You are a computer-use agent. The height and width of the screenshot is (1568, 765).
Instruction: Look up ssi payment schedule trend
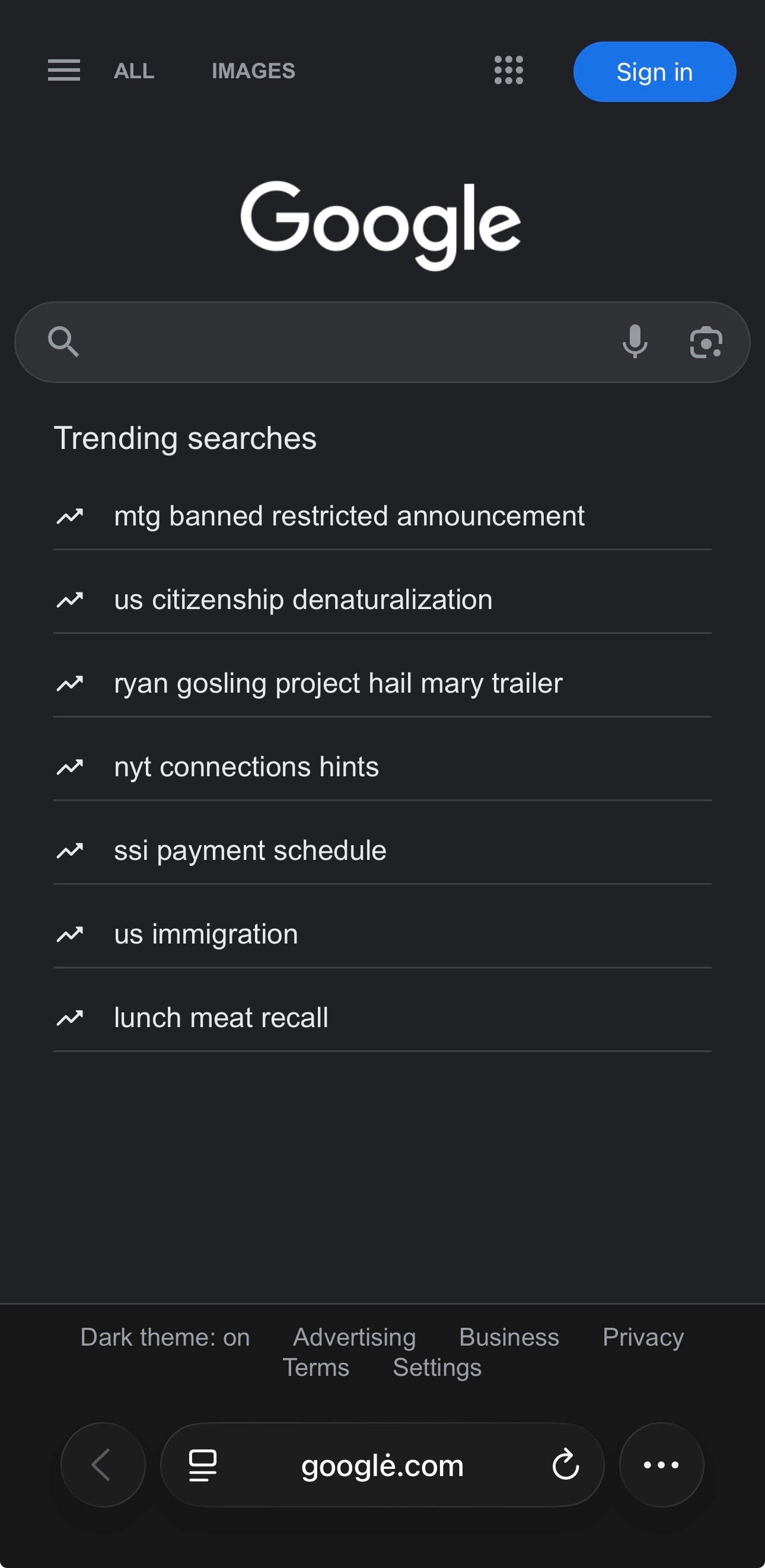(x=250, y=850)
